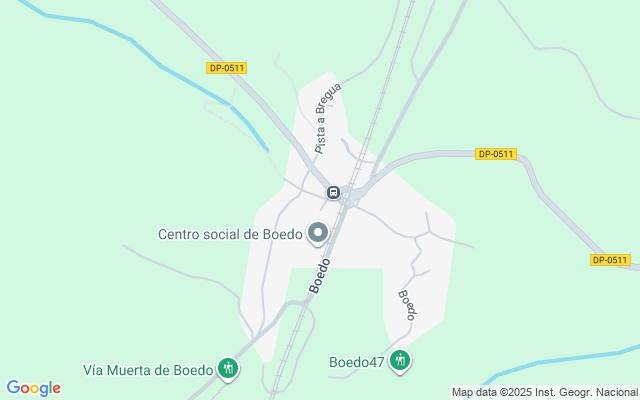Viewport: 640px width, 400px height.
Task: Open the Centro social de Boedo marker
Action: pos(319,234)
